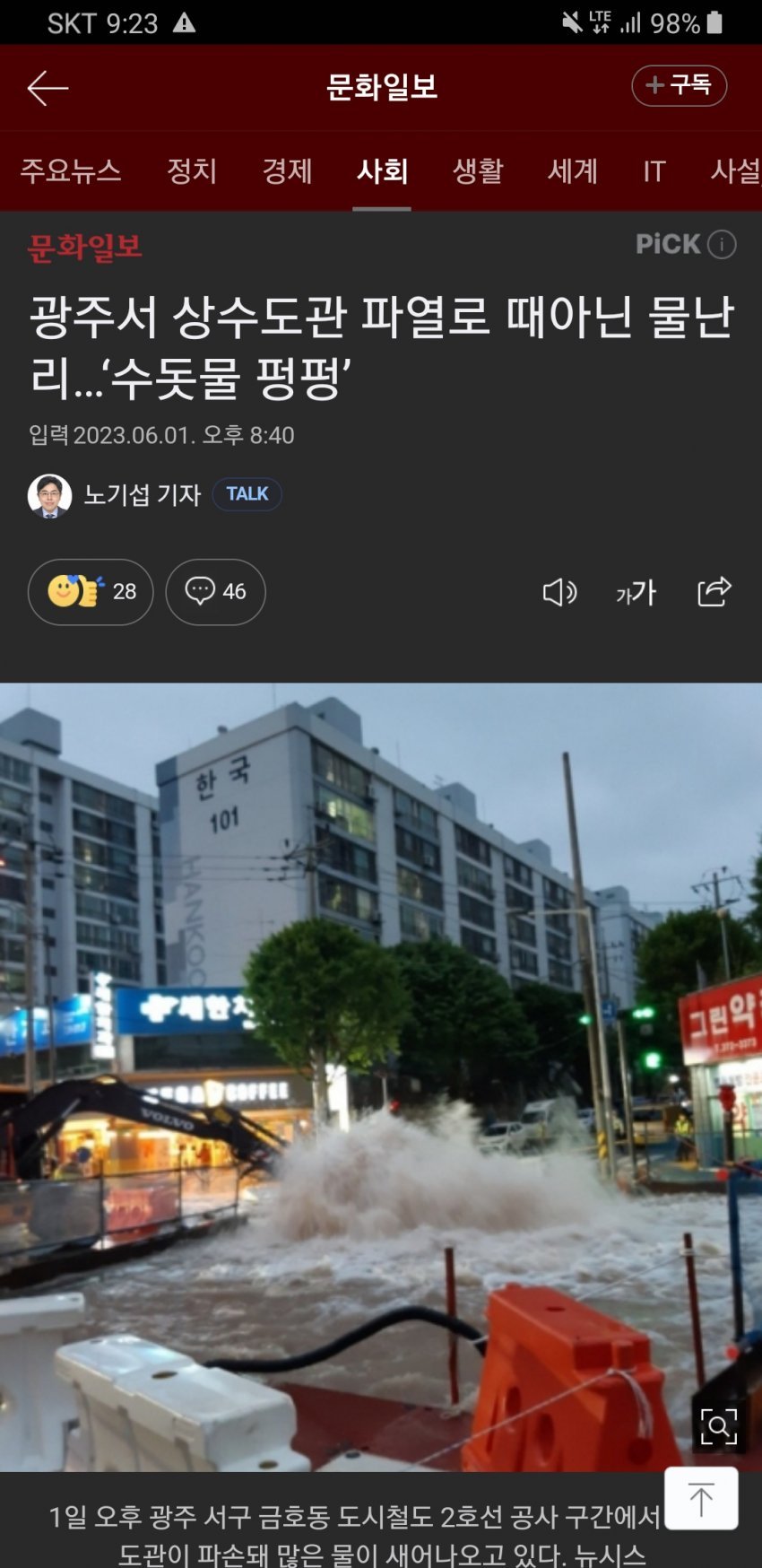
Task: Open the IT tab
Action: point(654,170)
